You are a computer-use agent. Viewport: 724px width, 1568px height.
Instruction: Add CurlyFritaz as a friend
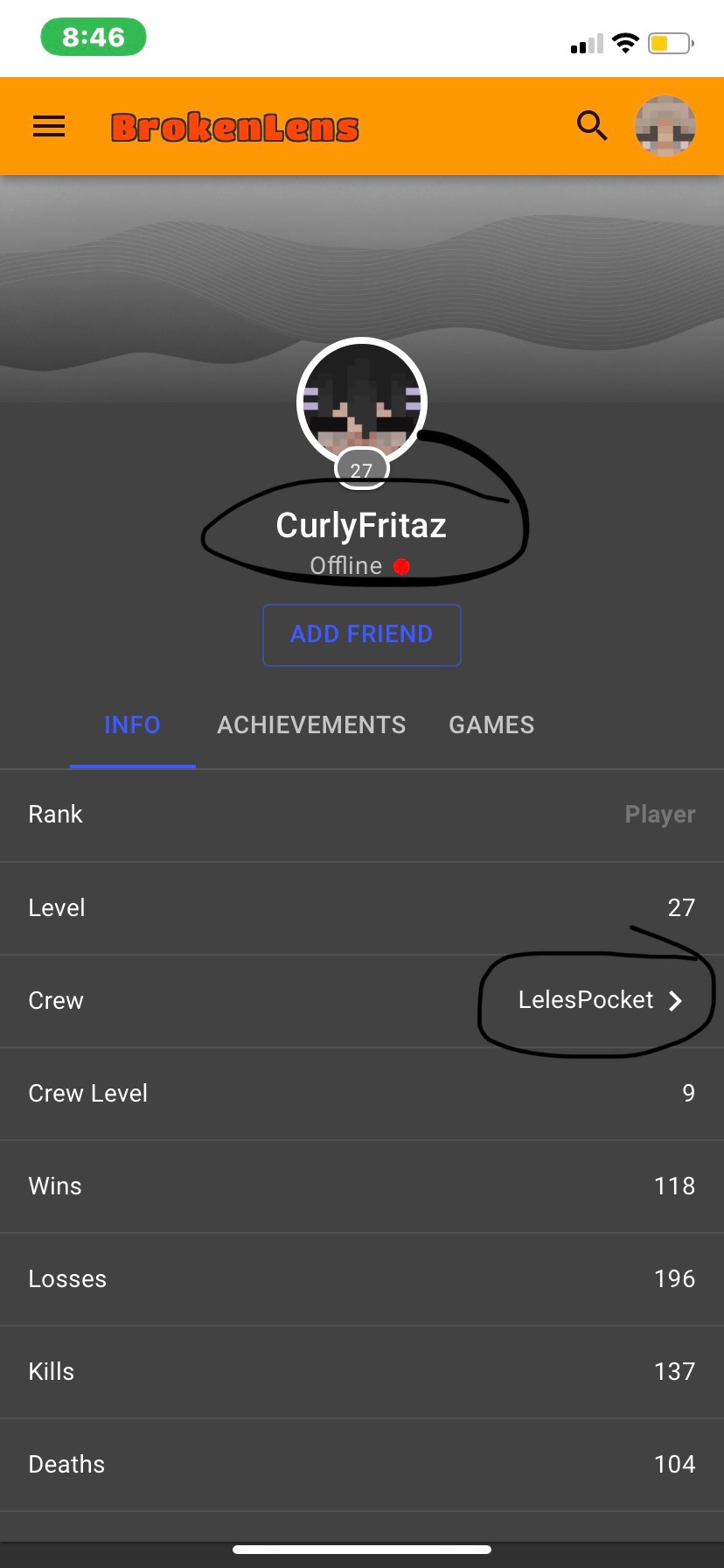tap(362, 634)
